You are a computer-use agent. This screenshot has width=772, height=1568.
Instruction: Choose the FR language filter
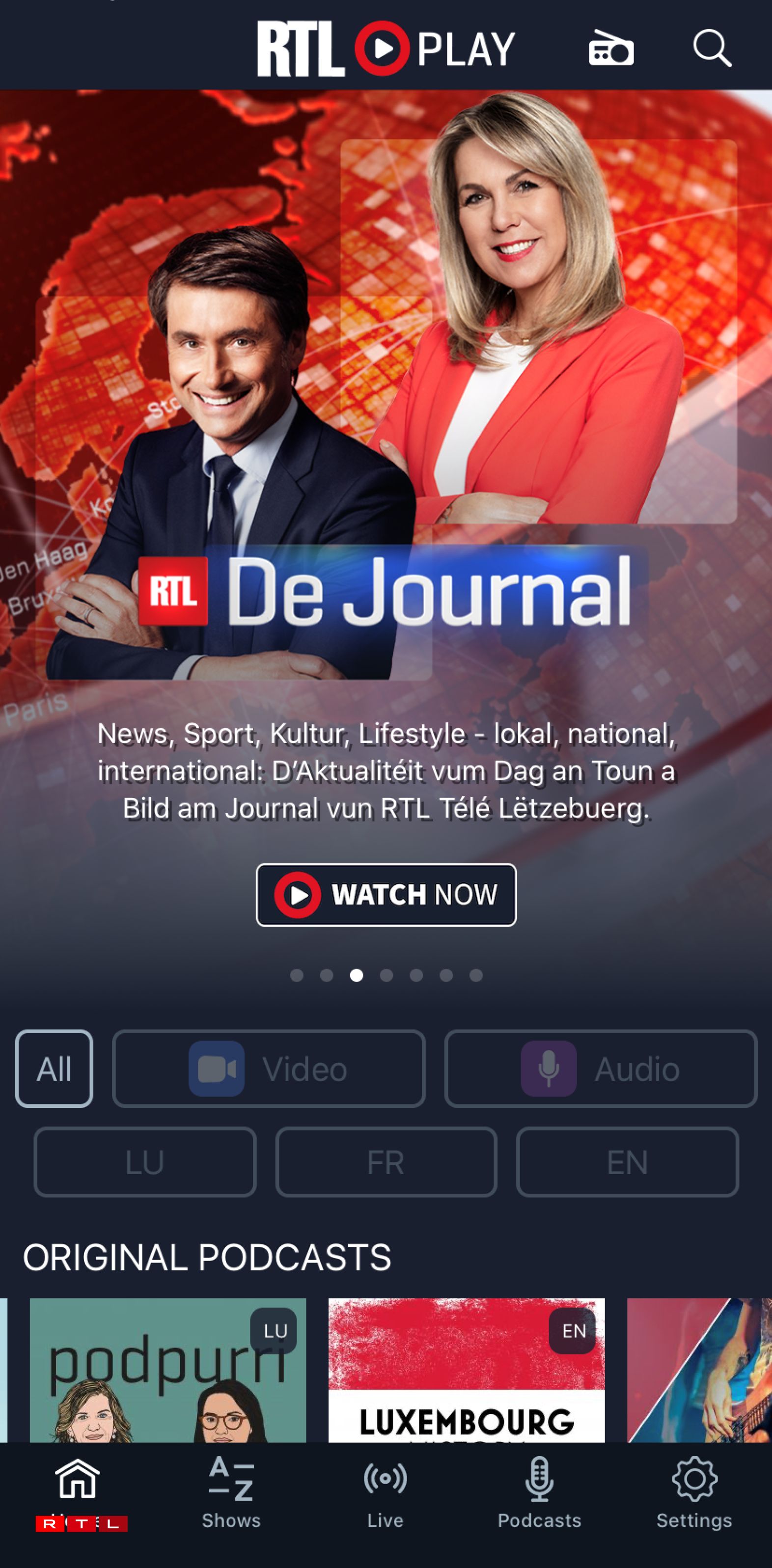(386, 1162)
